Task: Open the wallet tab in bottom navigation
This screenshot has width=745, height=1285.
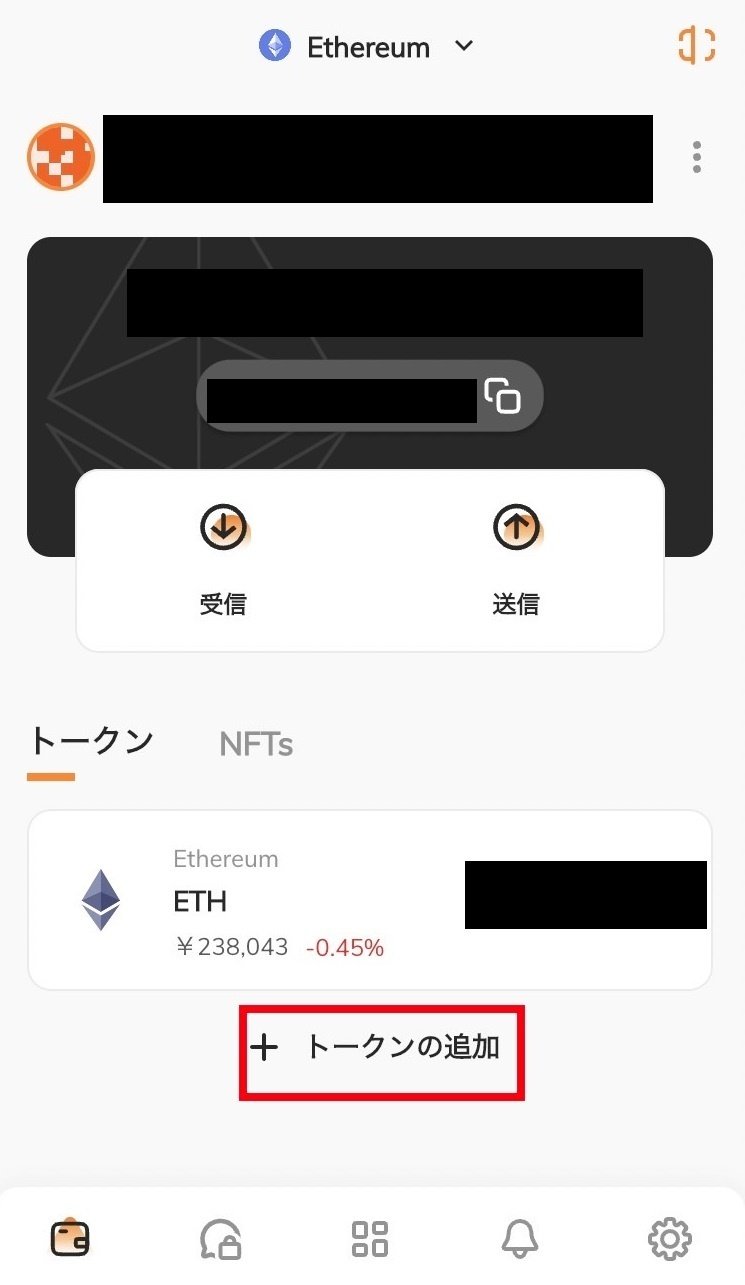Action: click(x=70, y=1239)
